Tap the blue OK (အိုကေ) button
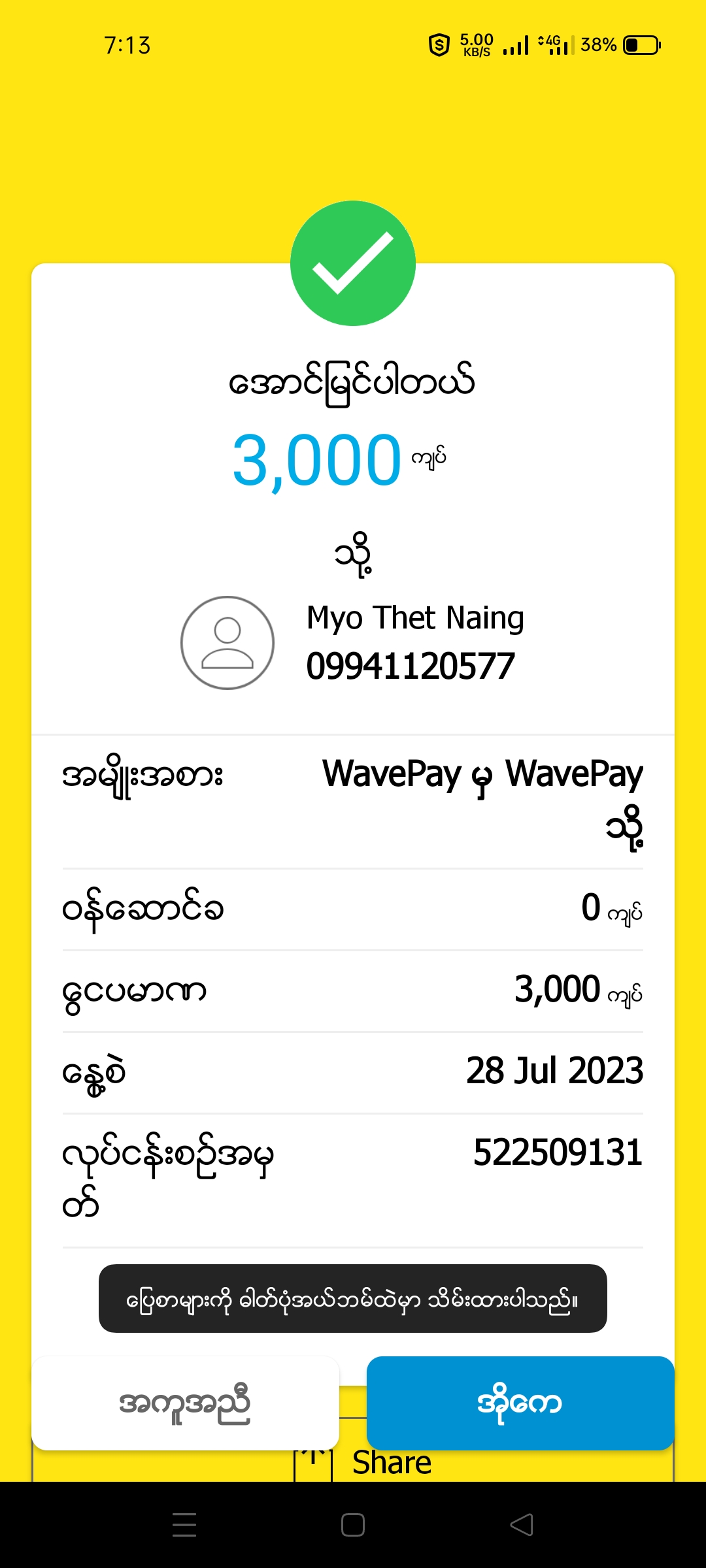706x1568 pixels. pyautogui.click(x=520, y=1403)
